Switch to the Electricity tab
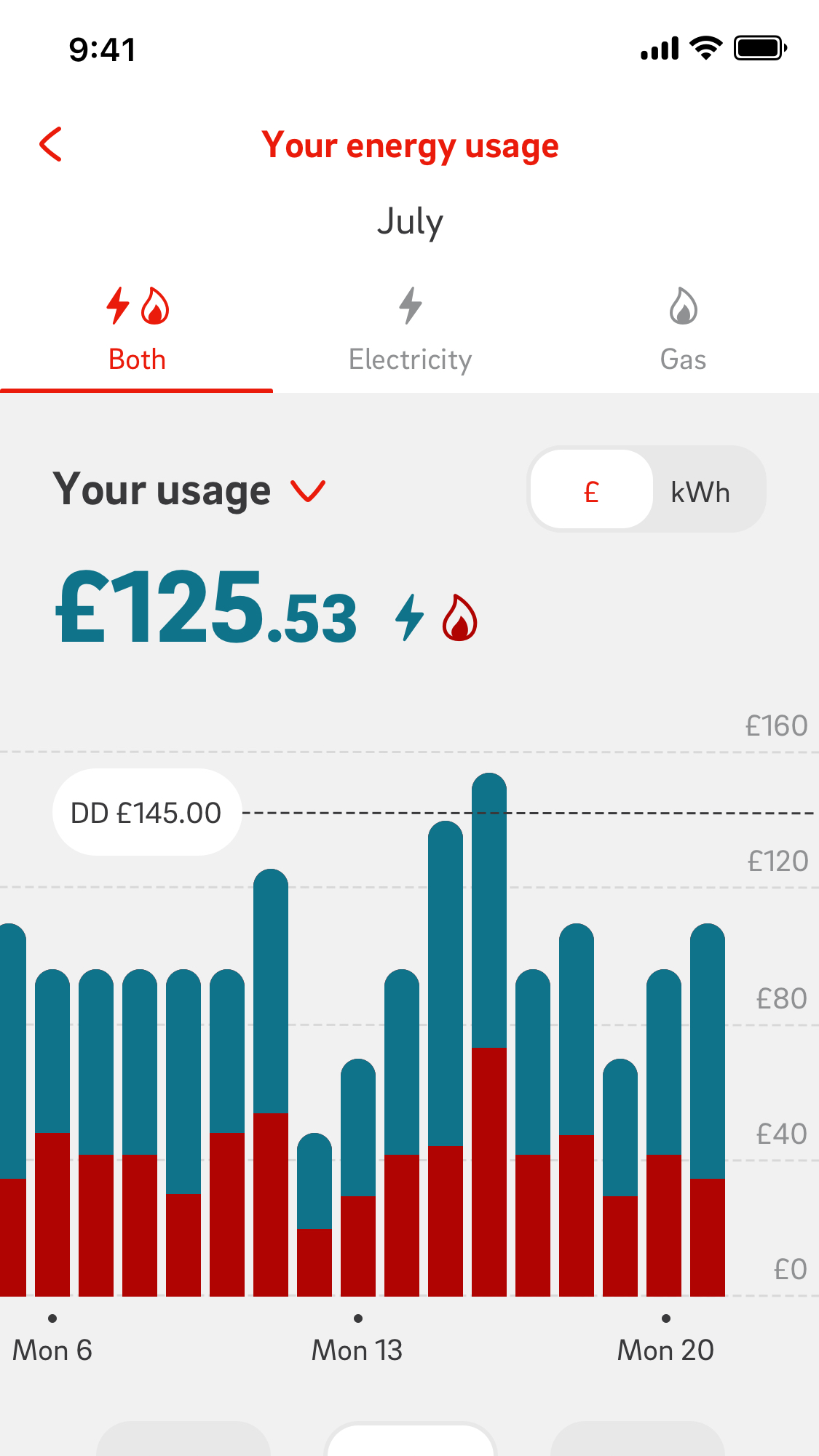Image resolution: width=819 pixels, height=1456 pixels. click(410, 331)
